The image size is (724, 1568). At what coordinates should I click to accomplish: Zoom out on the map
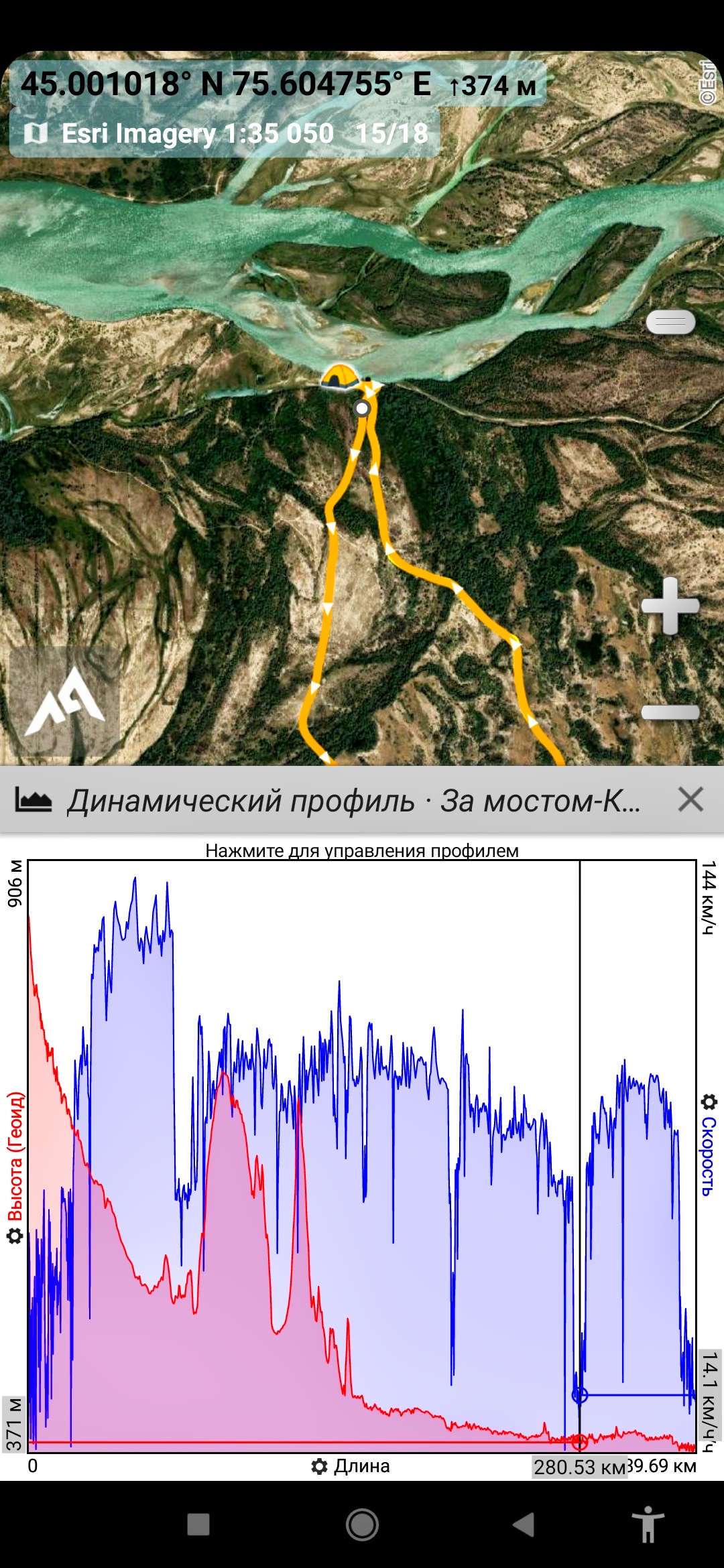[670, 712]
